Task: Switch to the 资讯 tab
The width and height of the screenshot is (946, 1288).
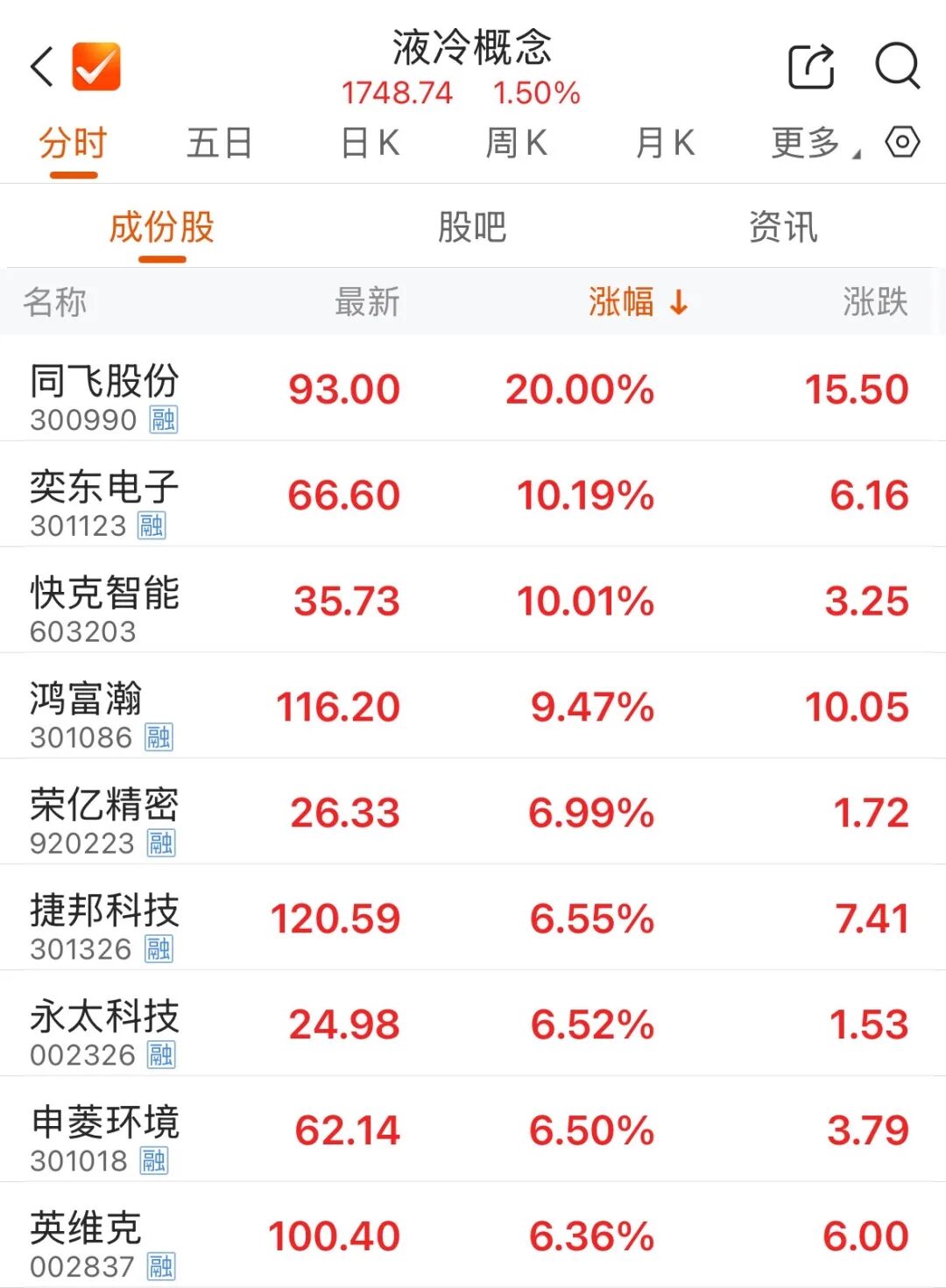Action: (x=782, y=227)
